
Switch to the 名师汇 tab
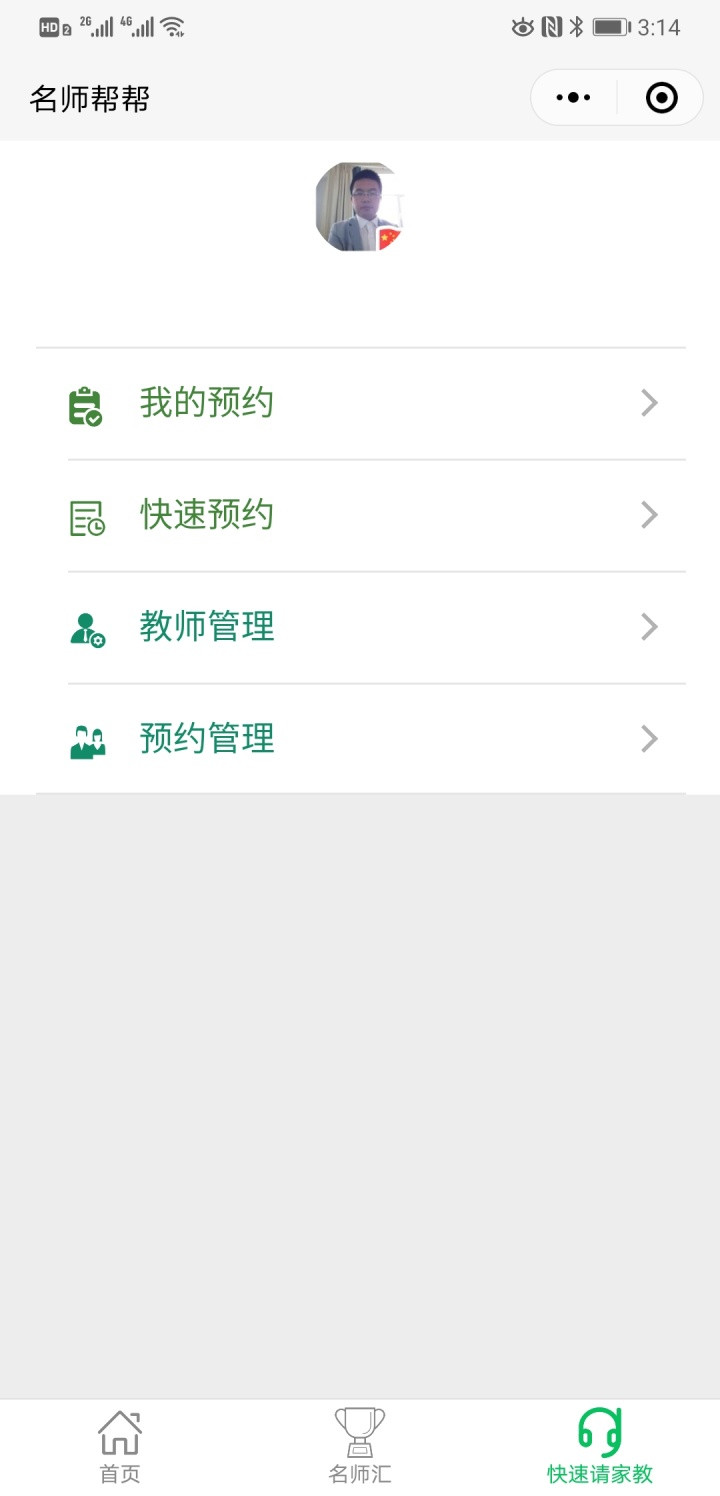(x=360, y=1446)
